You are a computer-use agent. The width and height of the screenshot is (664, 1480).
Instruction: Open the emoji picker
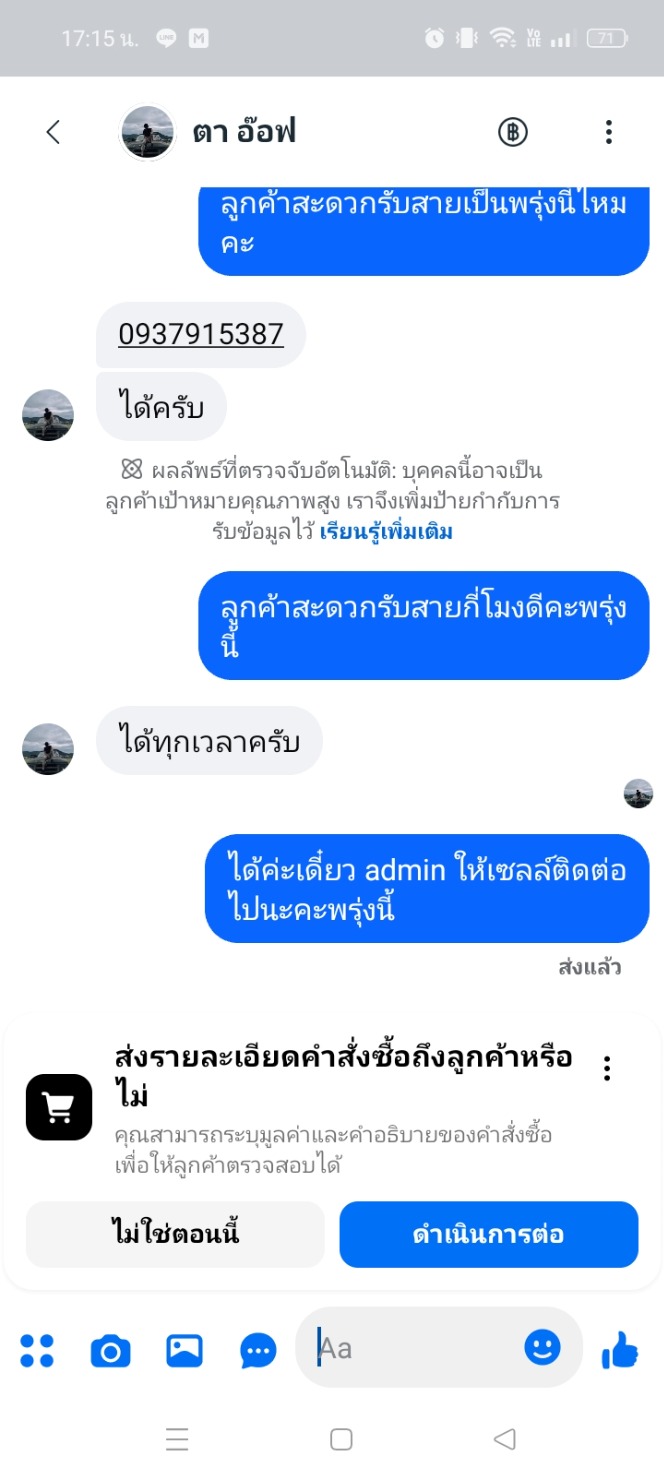543,1347
